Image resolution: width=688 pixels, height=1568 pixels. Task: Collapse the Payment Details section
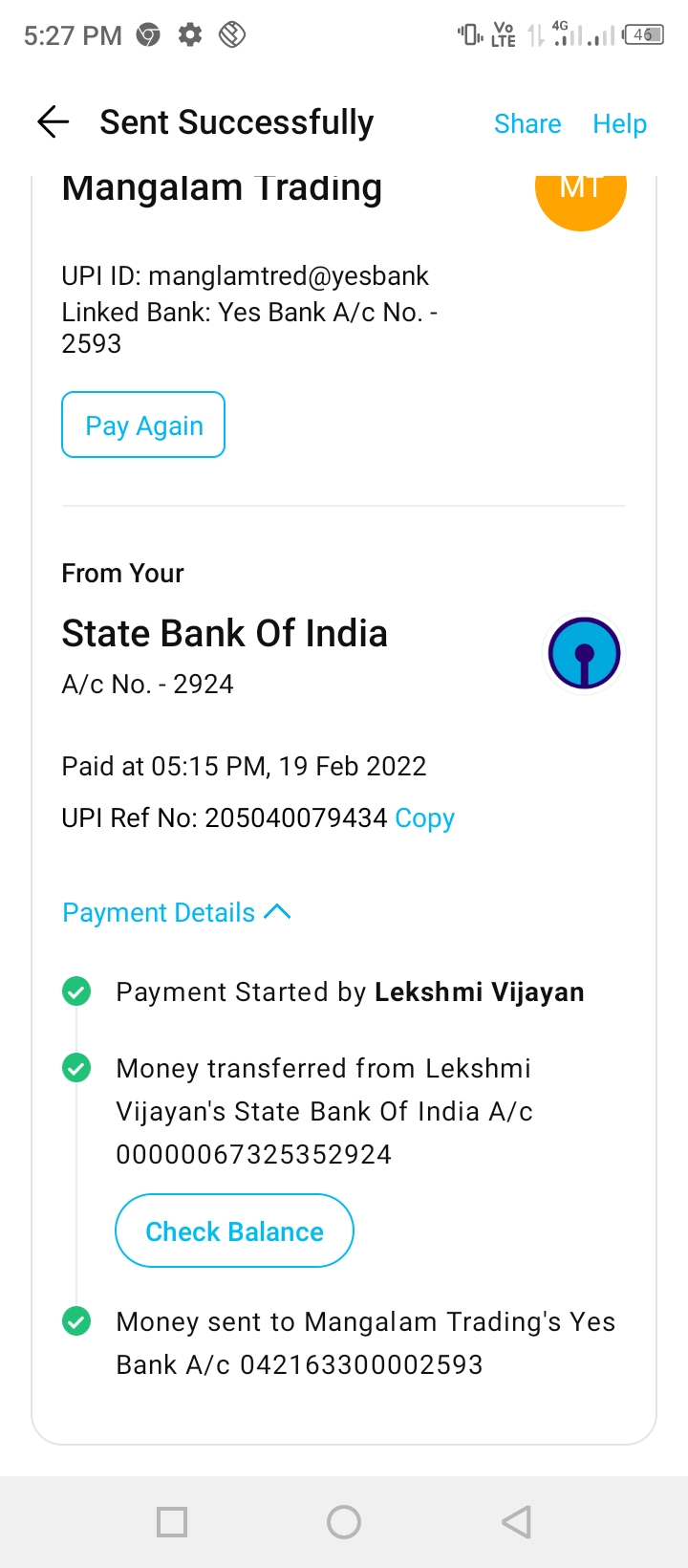tap(177, 913)
